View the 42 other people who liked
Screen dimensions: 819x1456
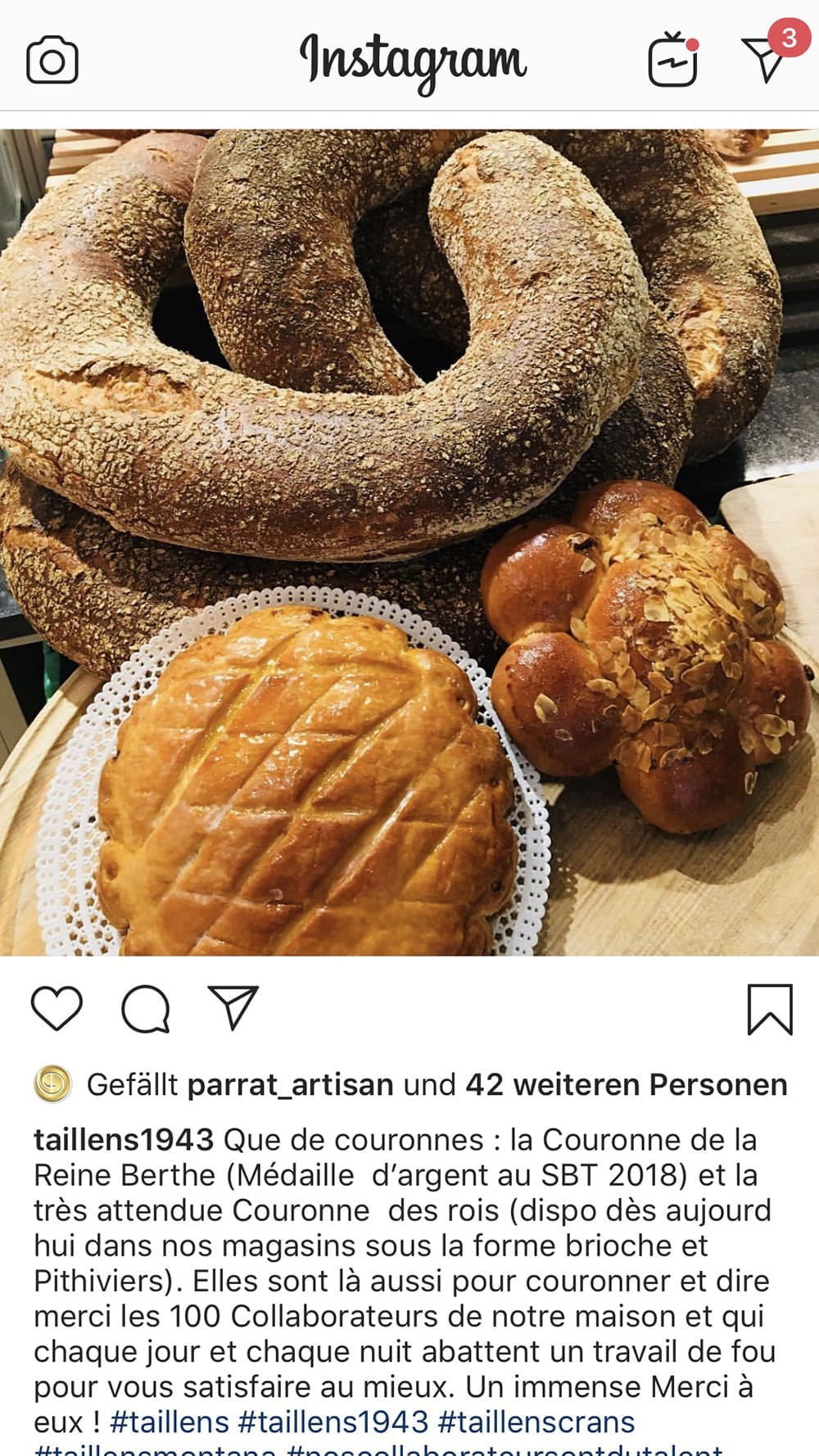click(626, 1085)
